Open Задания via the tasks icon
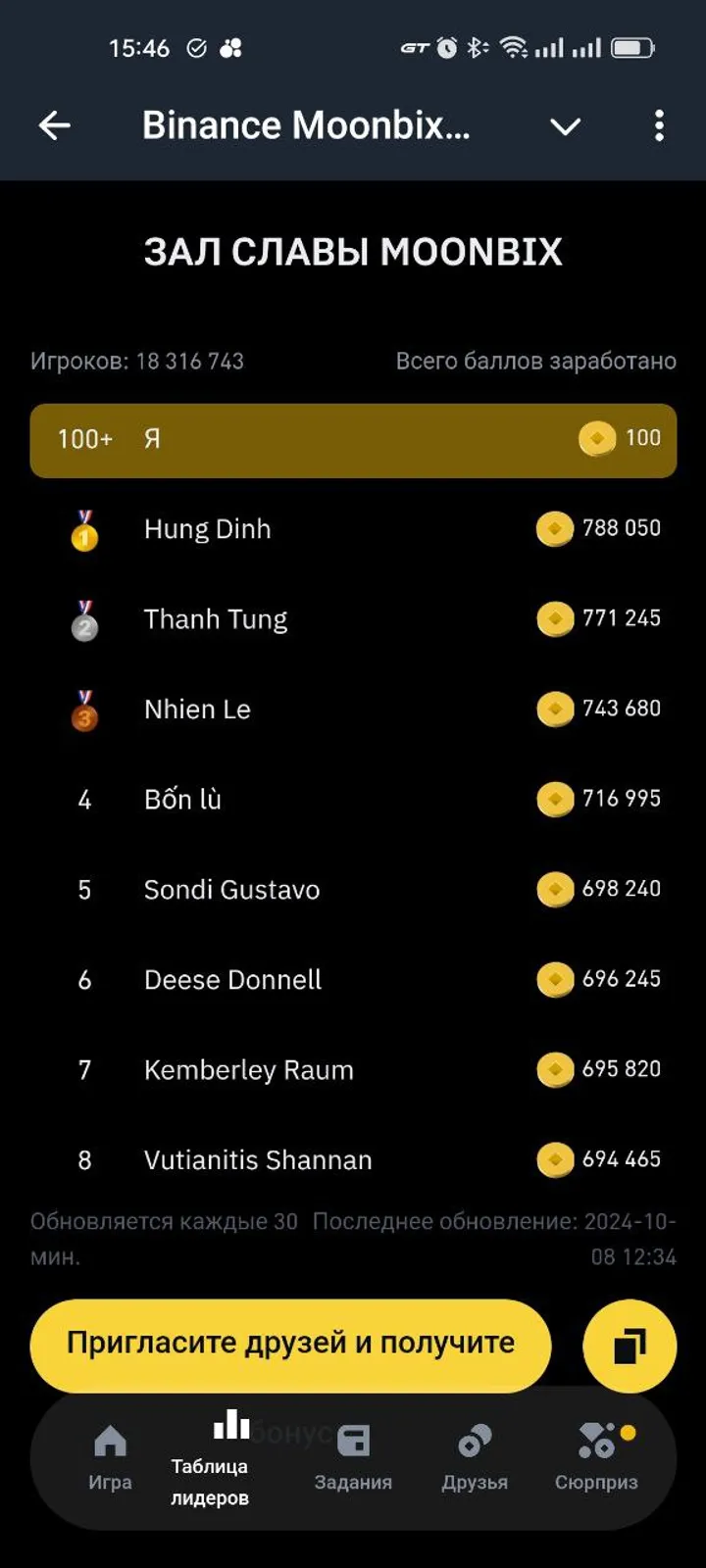 point(353,1441)
